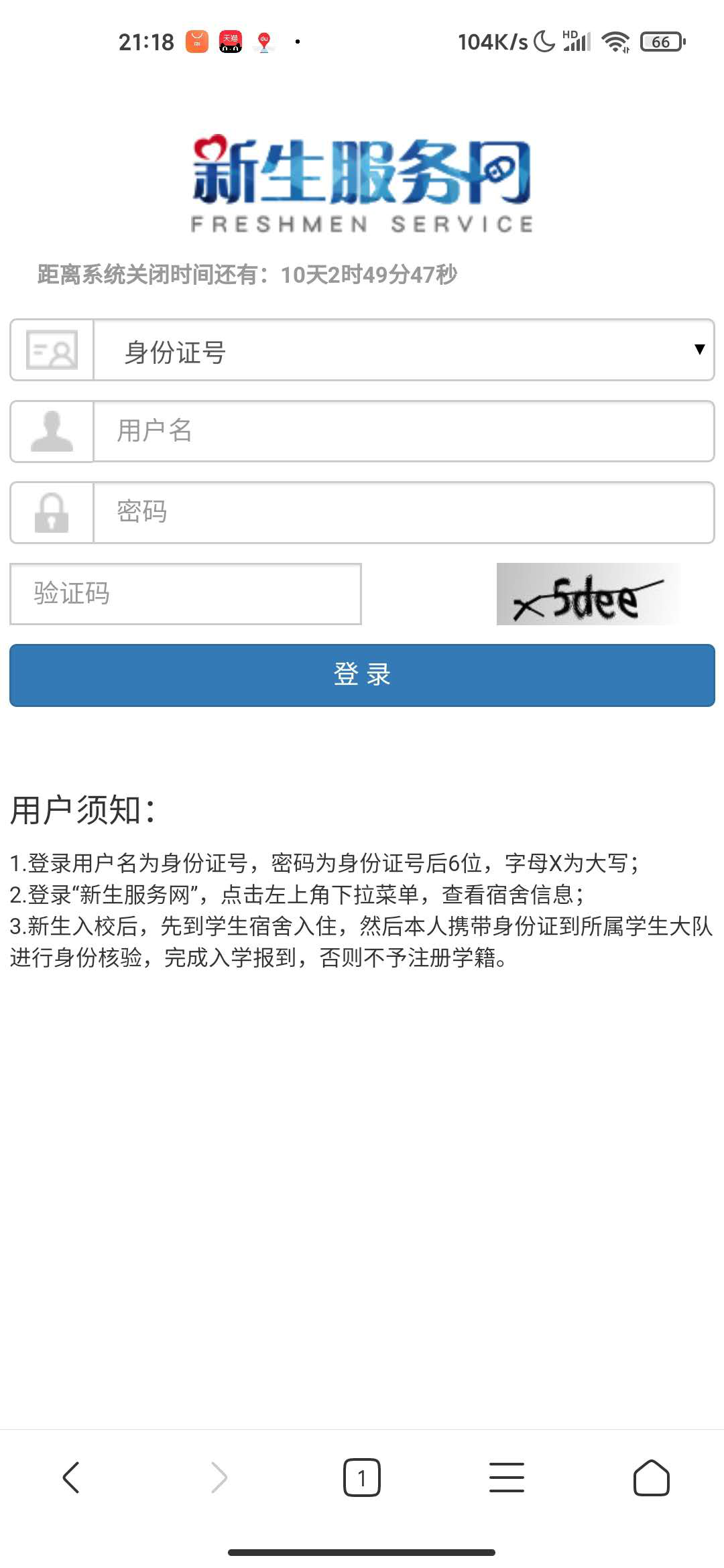The height and width of the screenshot is (1568, 724).
Task: Open the 身份证号 ID type dropdown
Action: coord(404,350)
